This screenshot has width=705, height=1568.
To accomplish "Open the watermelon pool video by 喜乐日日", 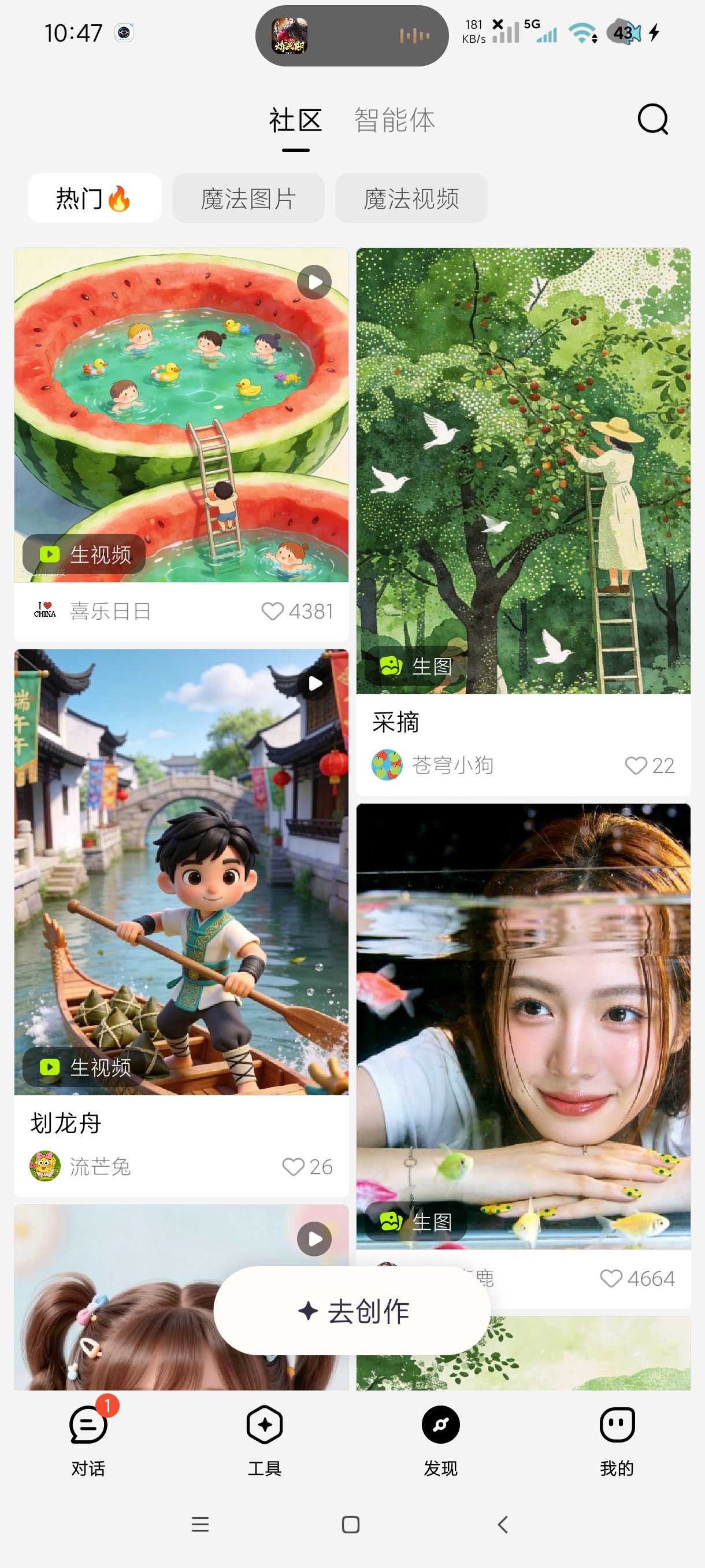I will (x=181, y=415).
